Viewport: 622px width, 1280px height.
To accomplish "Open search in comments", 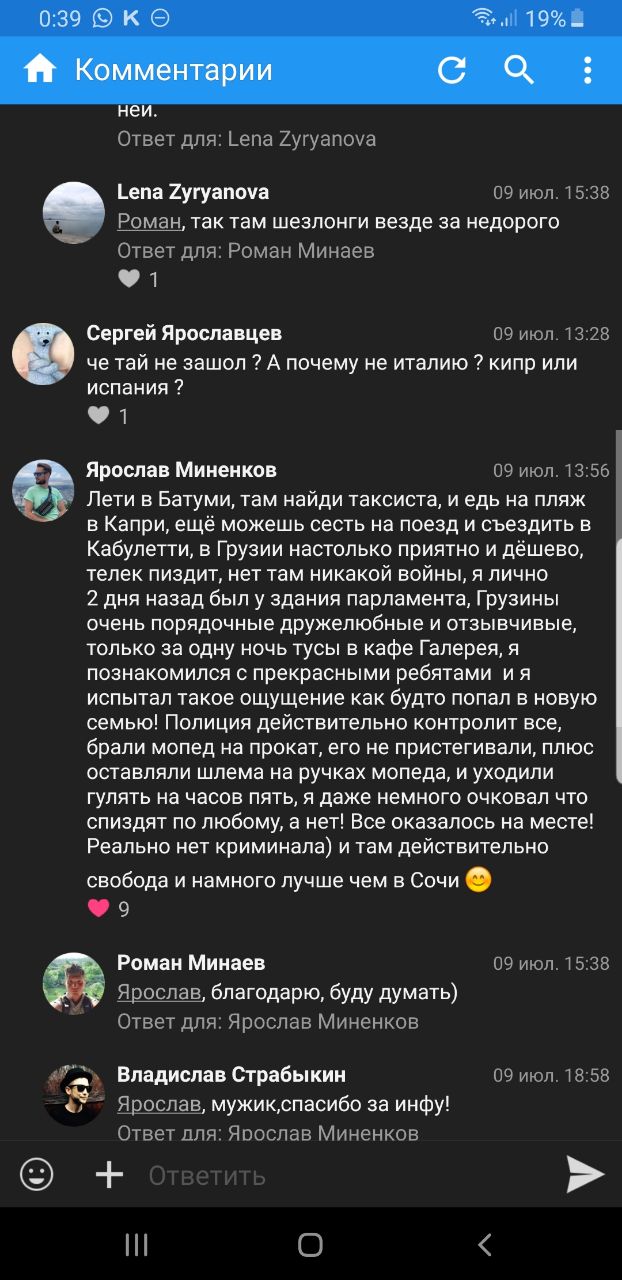I will coord(519,70).
